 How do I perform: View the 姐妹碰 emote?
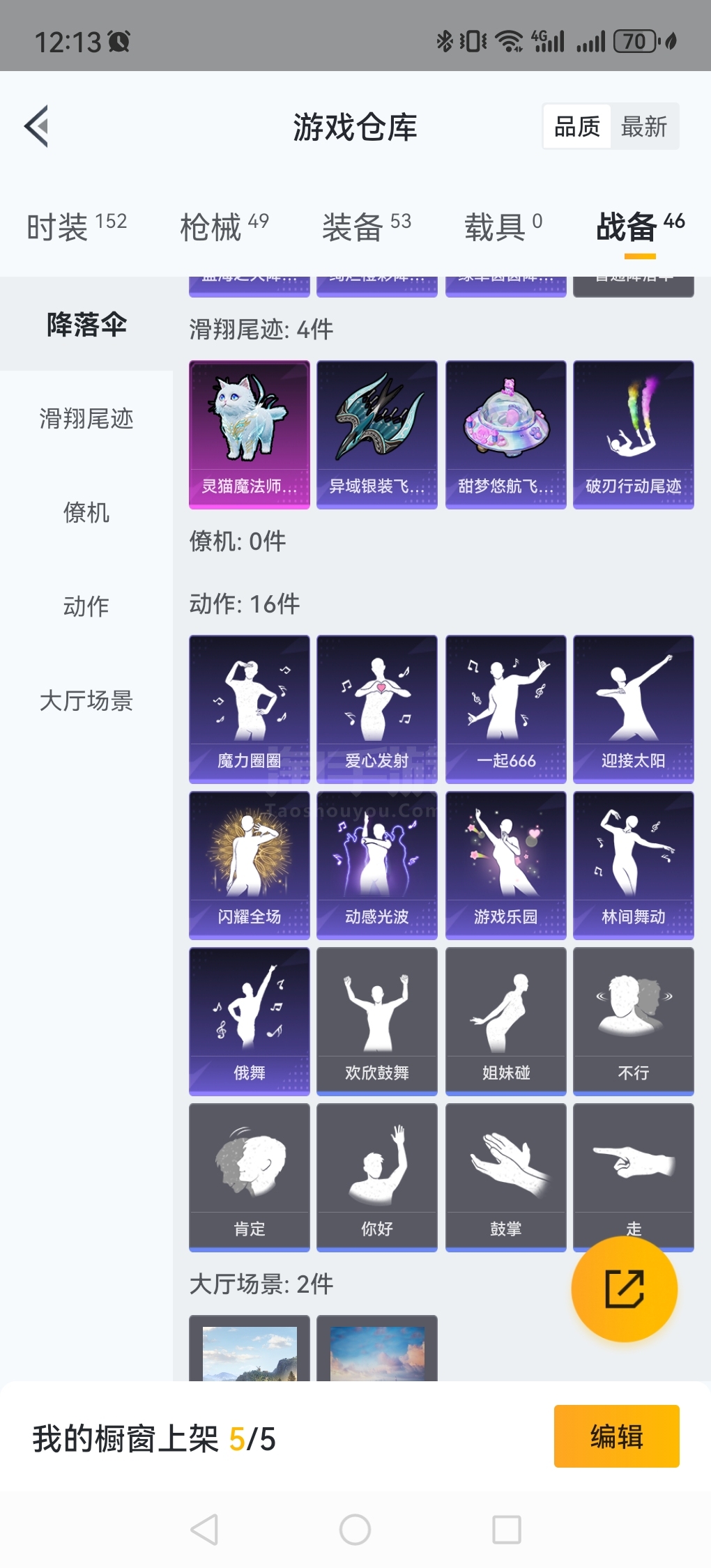click(x=505, y=1021)
